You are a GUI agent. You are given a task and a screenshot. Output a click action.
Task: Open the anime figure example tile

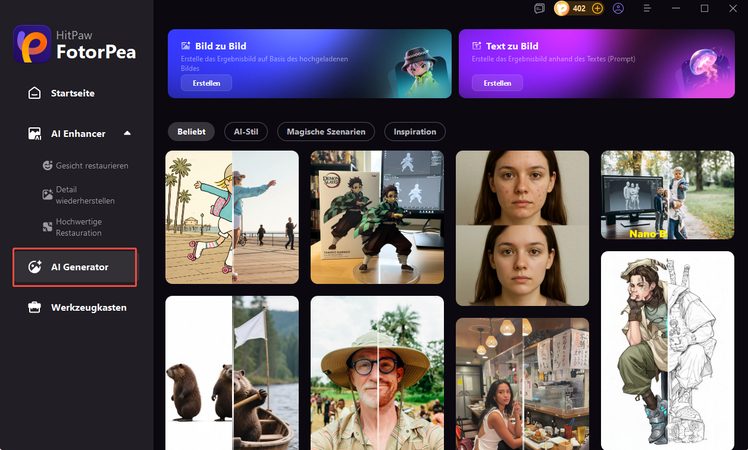377,217
